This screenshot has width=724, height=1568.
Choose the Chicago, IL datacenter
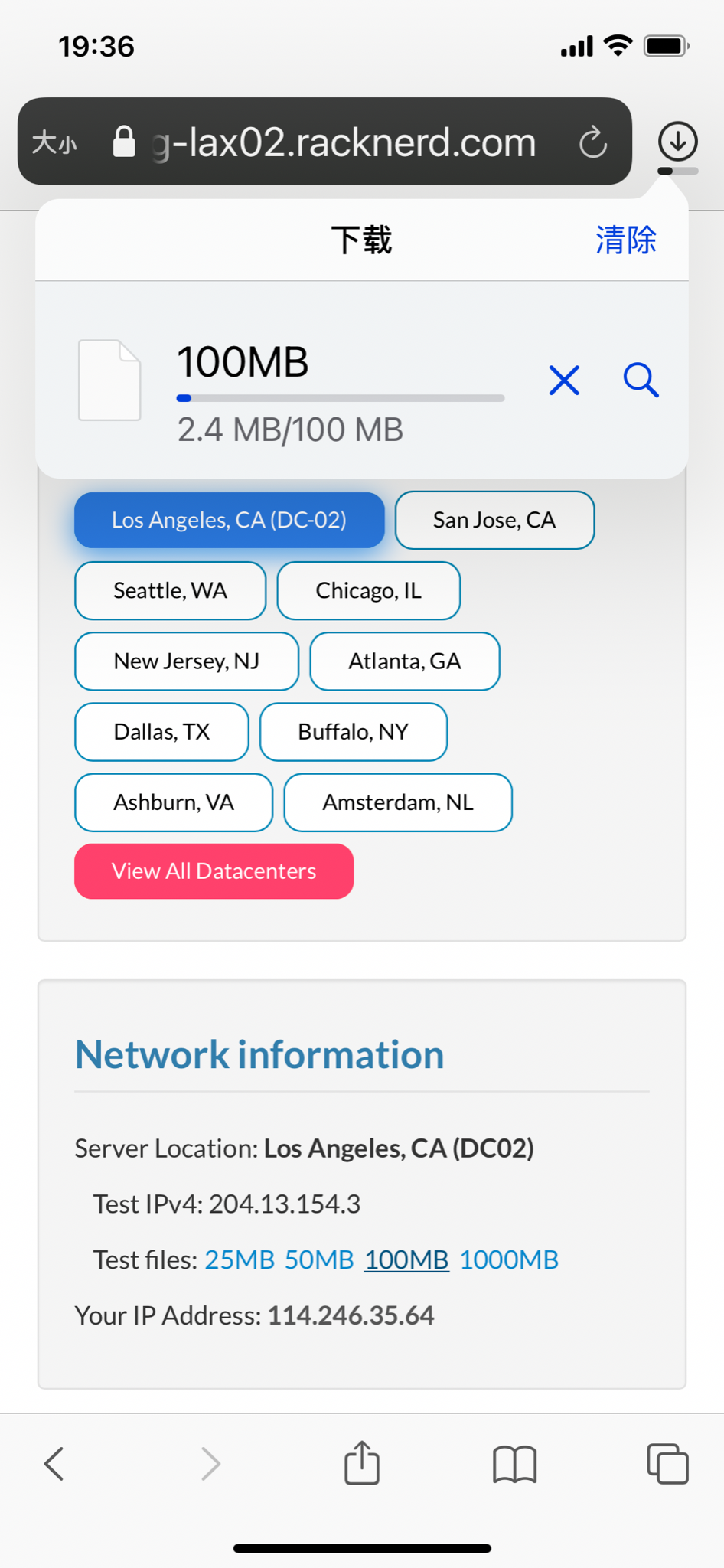[x=368, y=590]
